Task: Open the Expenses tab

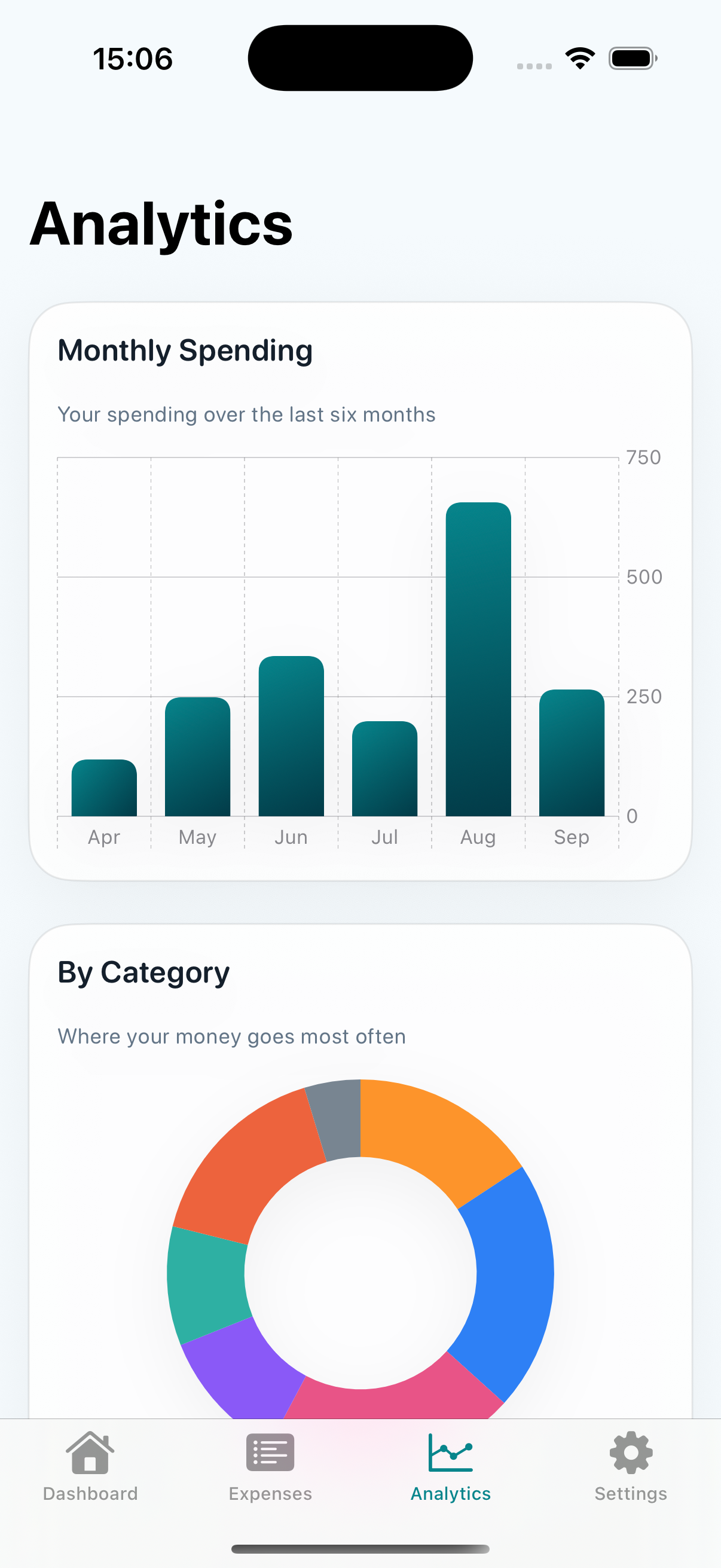Action: 270,1466
